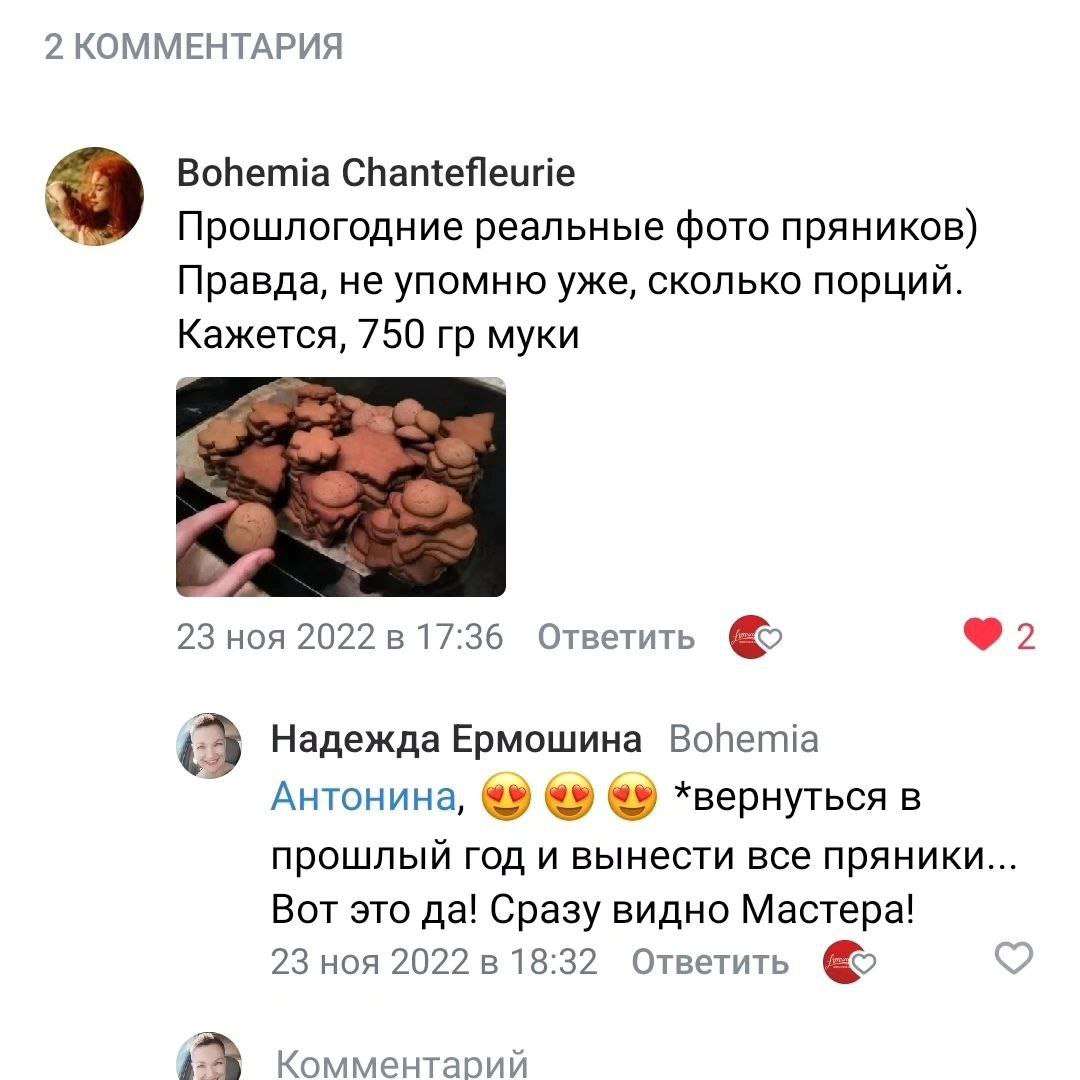The width and height of the screenshot is (1080, 1080).
Task: Reply to Надежда Ермошина's comment
Action: 711,962
